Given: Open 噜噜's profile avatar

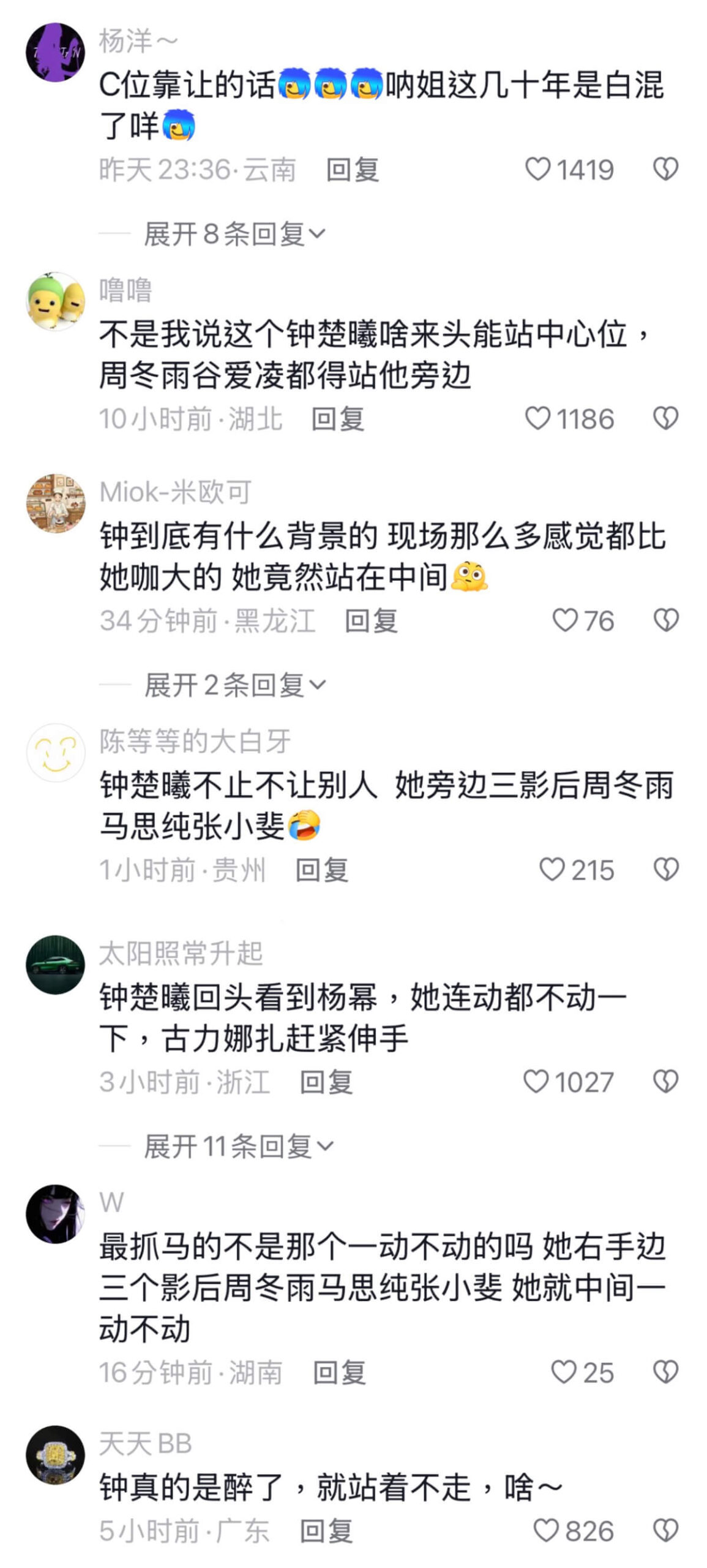Looking at the screenshot, I should coord(56,301).
